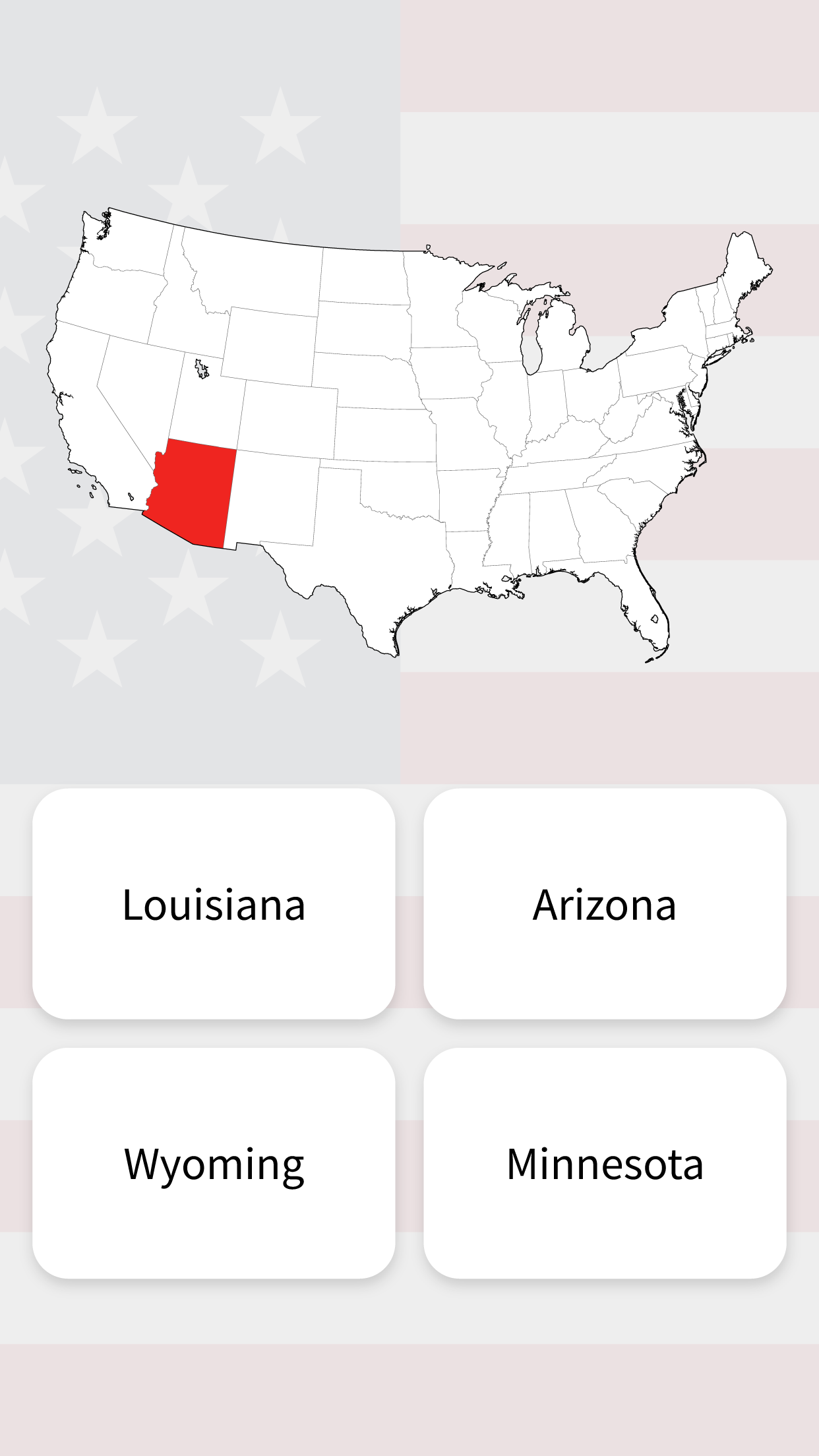Click the Louisiana answer card outline

pos(213,907)
